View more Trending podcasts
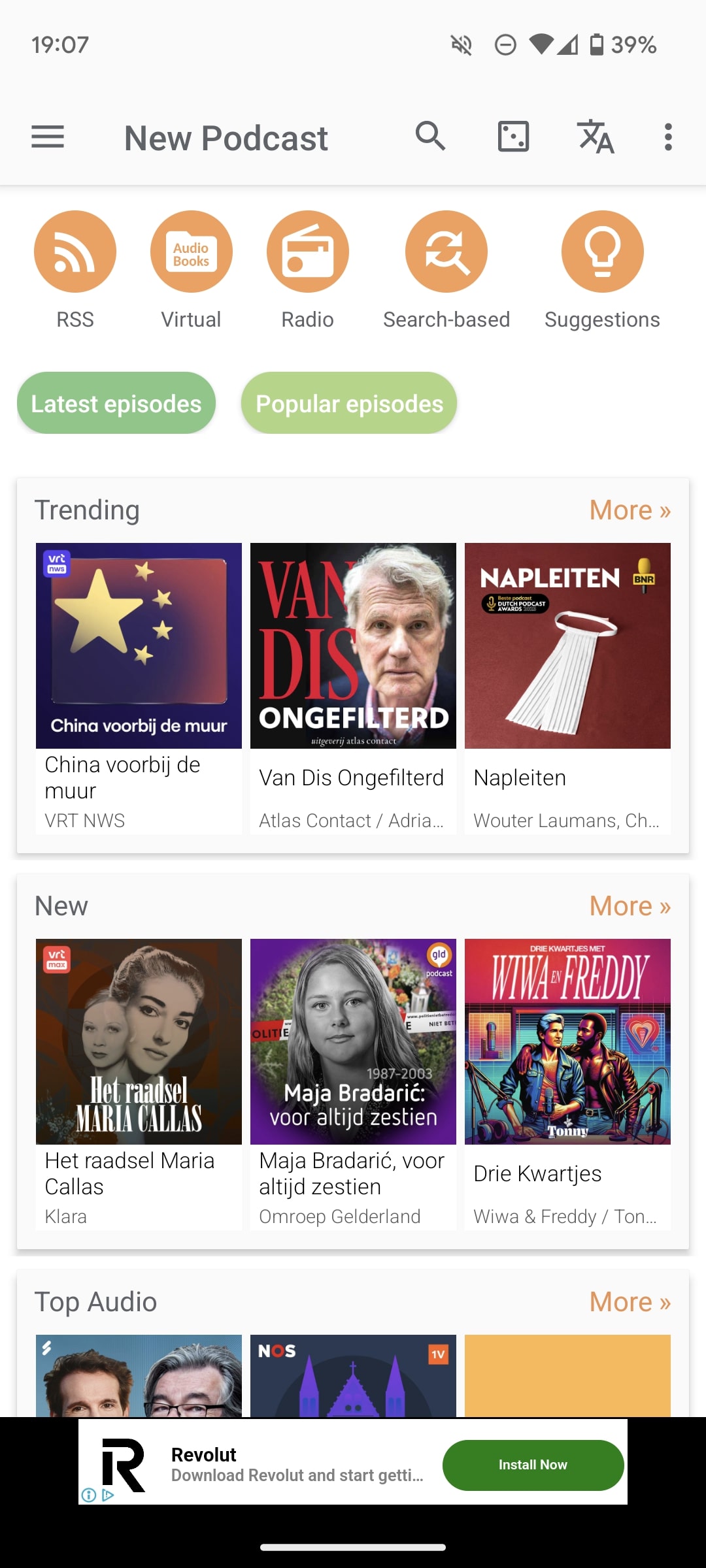The width and height of the screenshot is (706, 1568). 630,510
